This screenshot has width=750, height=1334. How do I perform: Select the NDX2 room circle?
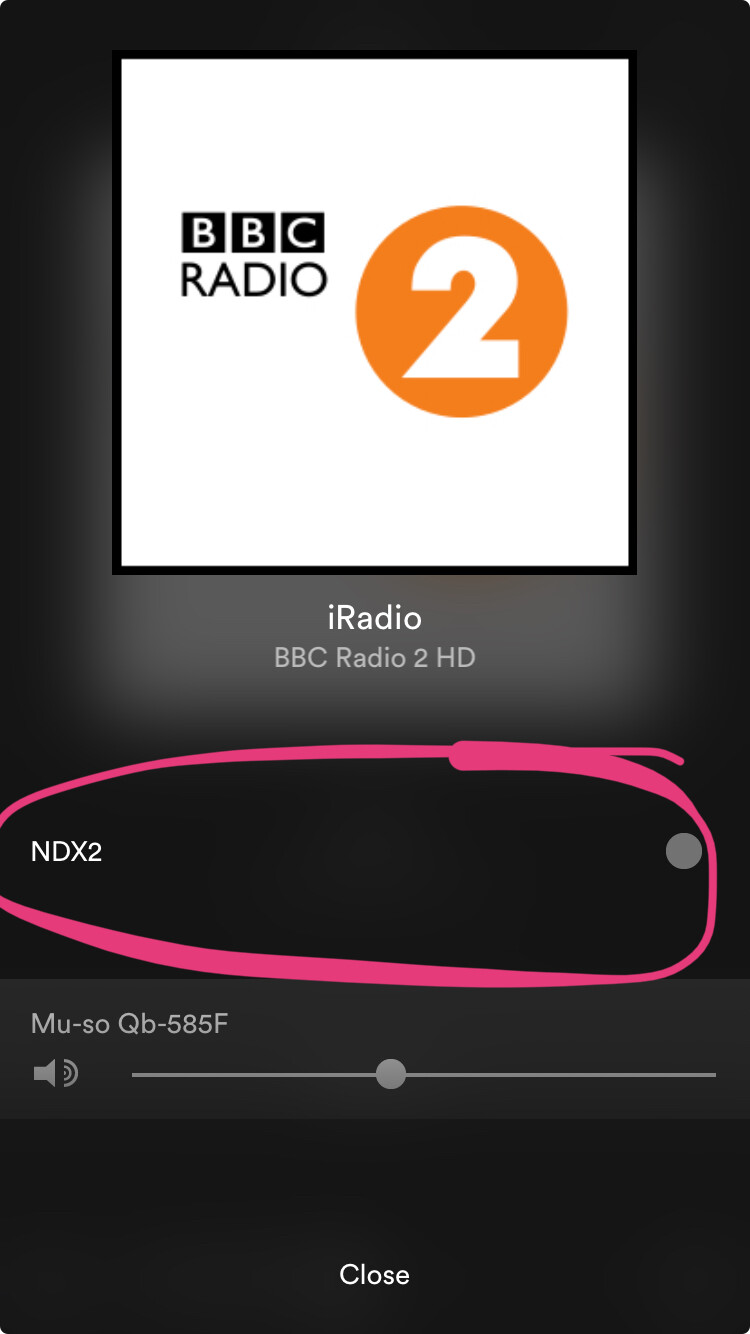pos(683,851)
